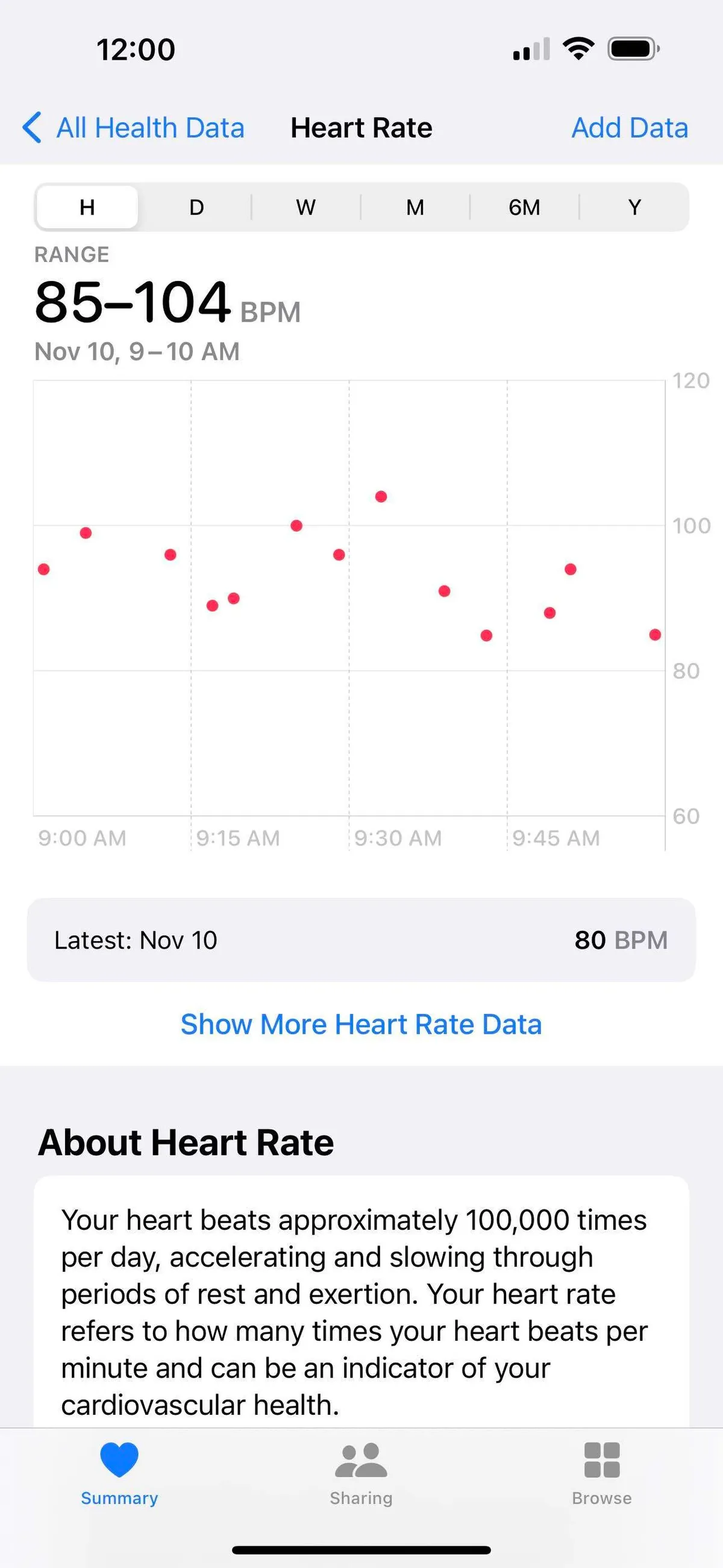This screenshot has width=723, height=1568.
Task: Open Show More Heart Rate Data
Action: tap(361, 1024)
